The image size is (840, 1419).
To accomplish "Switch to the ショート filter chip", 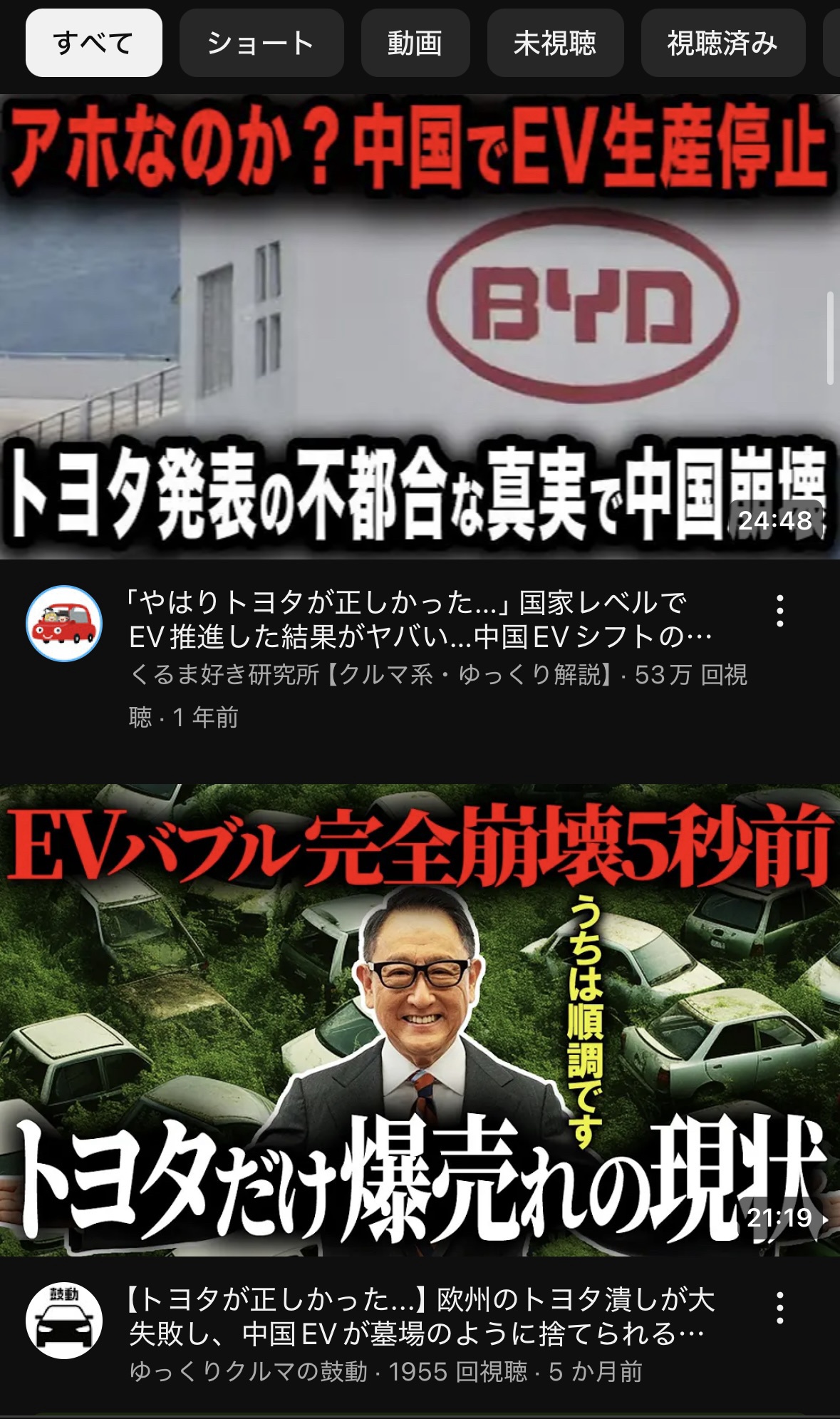I will coord(261,43).
